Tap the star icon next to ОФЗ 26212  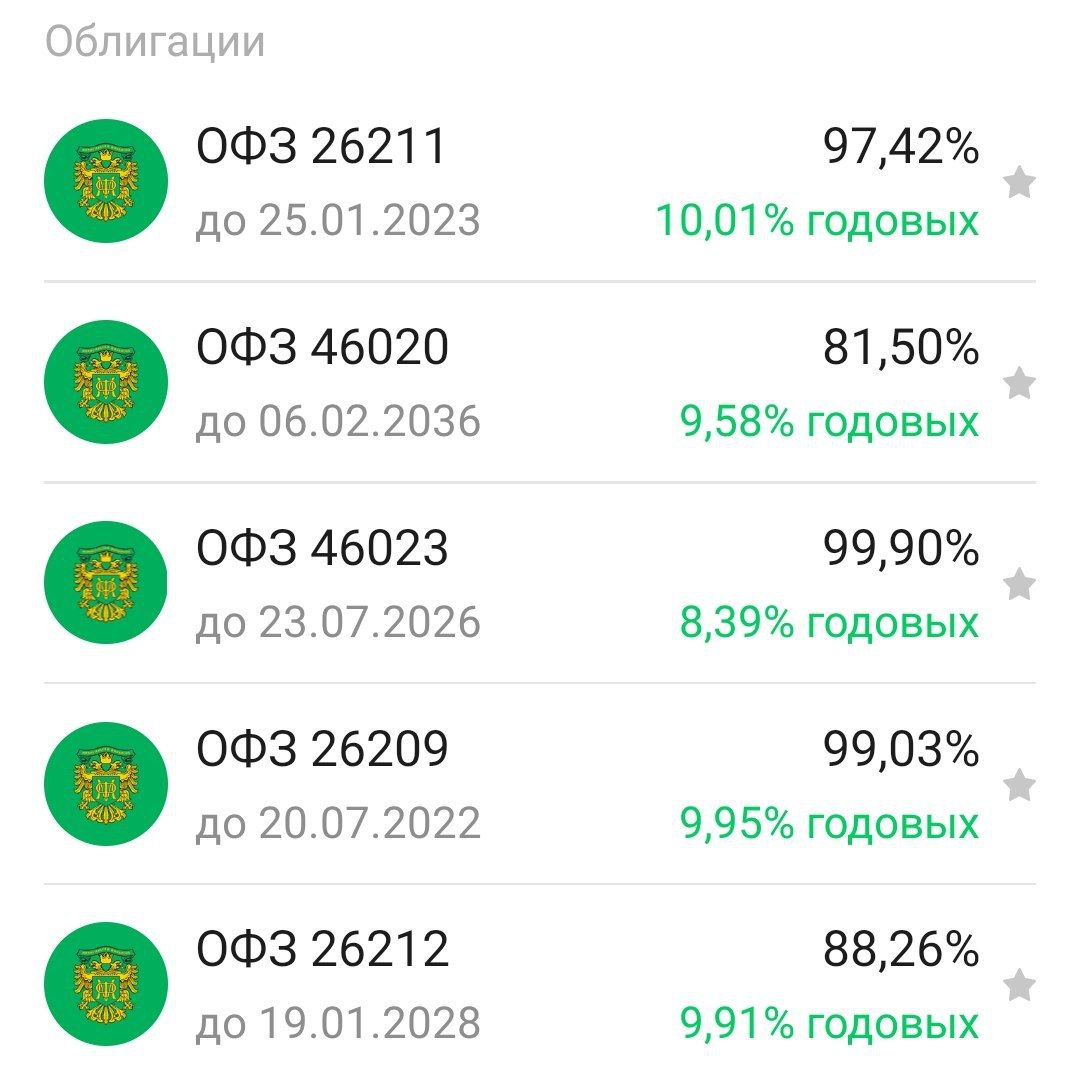tap(1020, 985)
